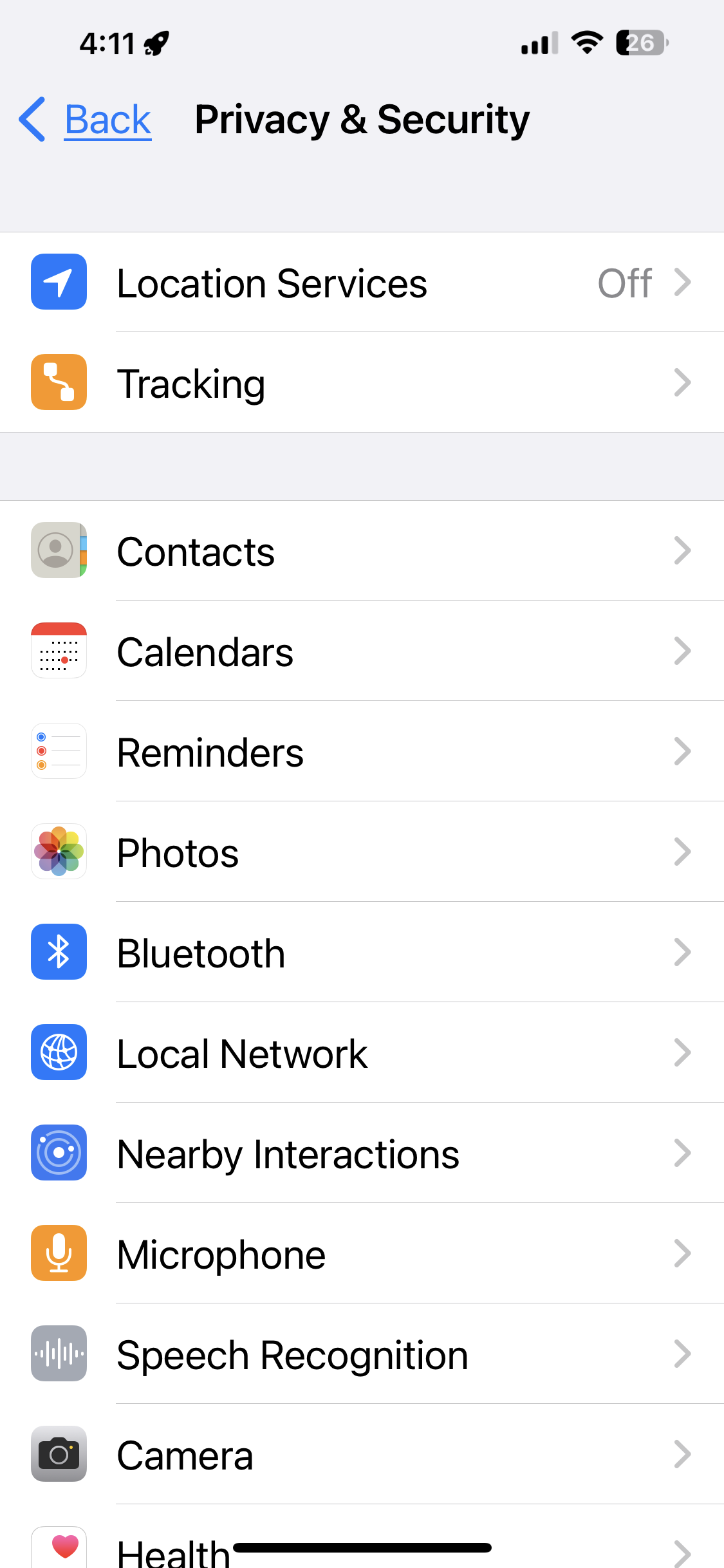Screen dimensions: 724x1568
Task: Open Bluetooth privacy settings
Action: click(362, 953)
